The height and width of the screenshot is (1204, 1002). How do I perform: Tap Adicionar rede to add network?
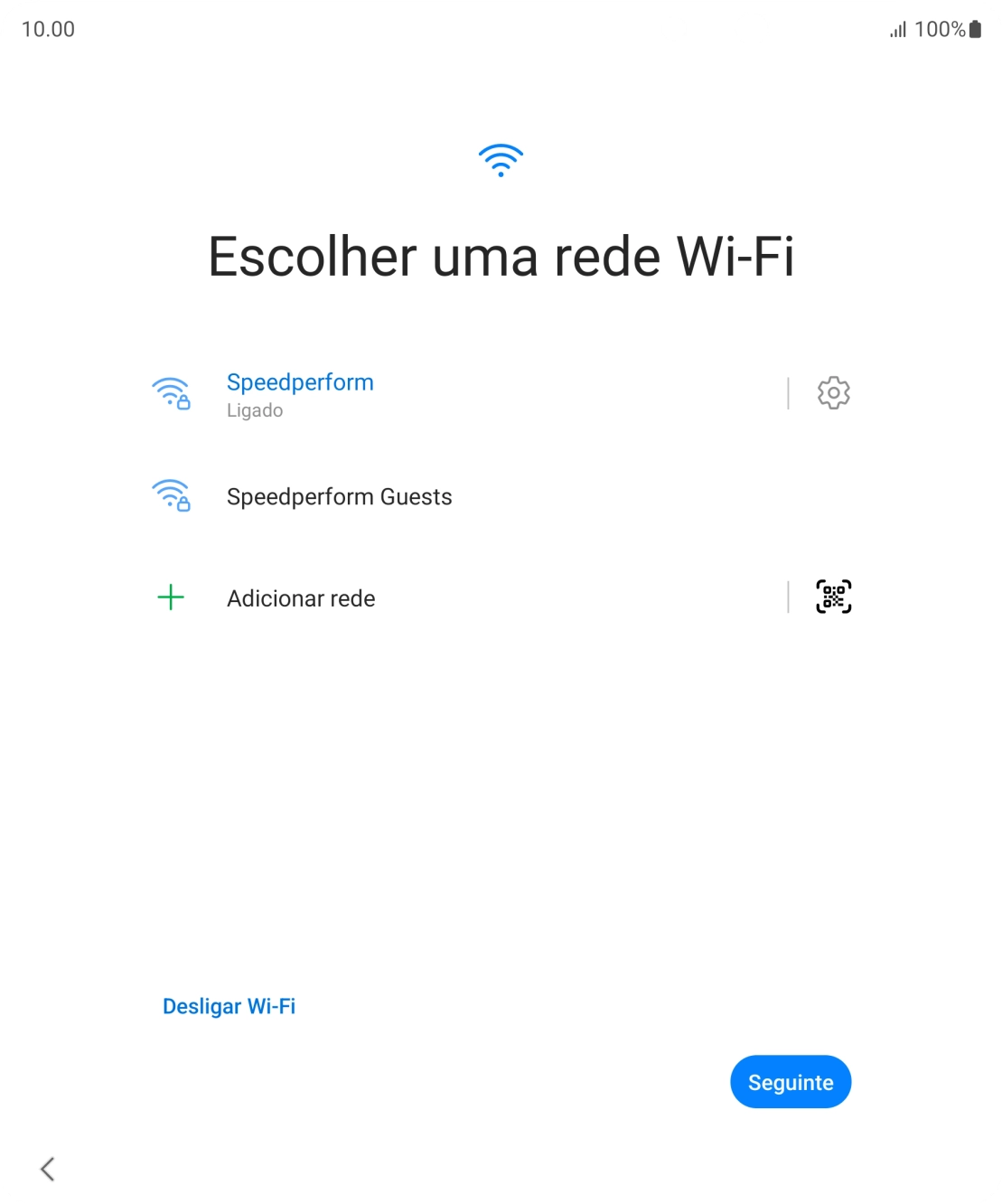pyautogui.click(x=301, y=598)
